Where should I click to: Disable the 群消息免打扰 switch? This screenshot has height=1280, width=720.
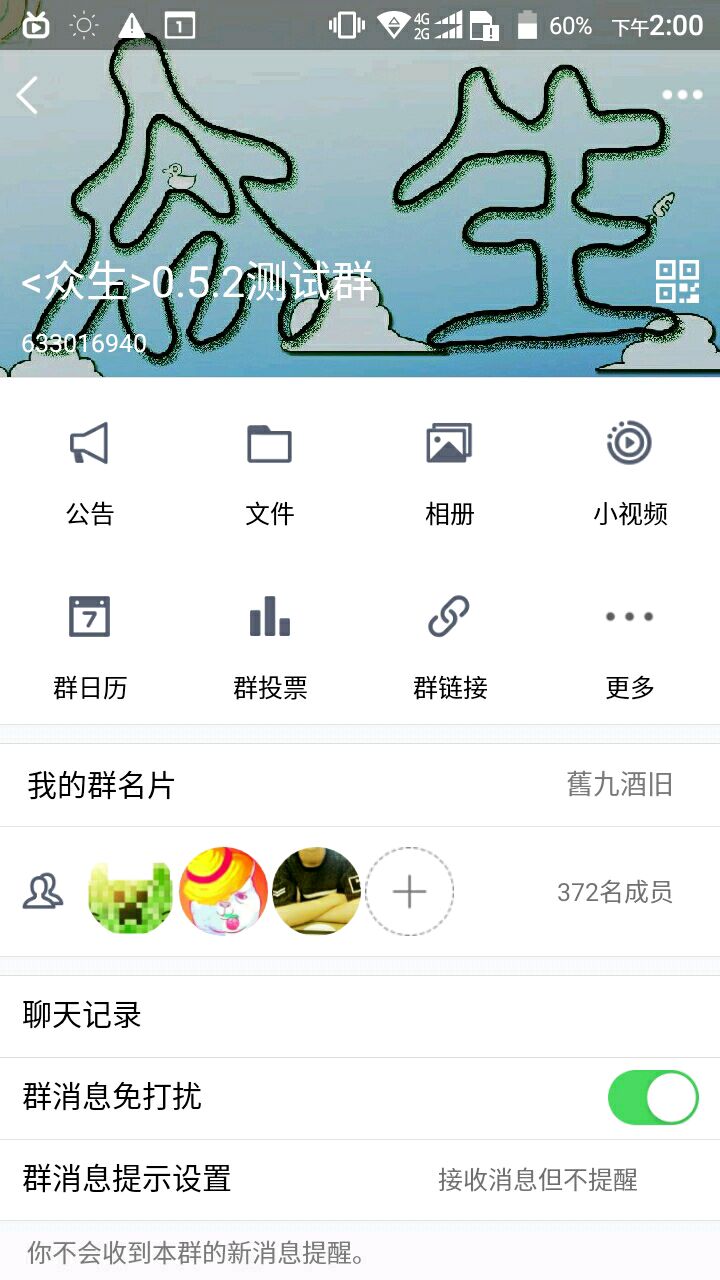(652, 1098)
